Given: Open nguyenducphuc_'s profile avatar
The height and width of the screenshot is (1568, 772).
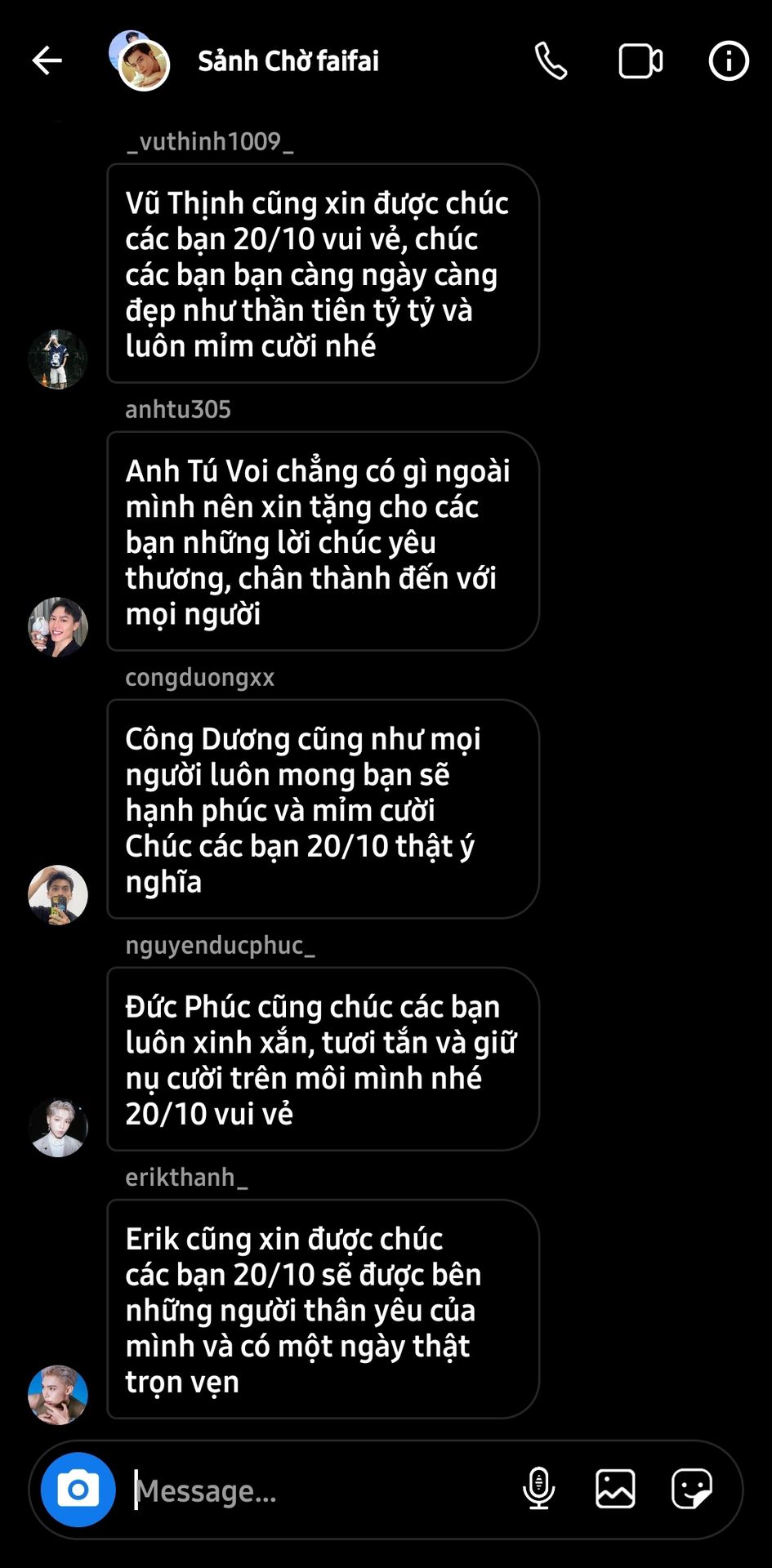Looking at the screenshot, I should click(58, 1127).
